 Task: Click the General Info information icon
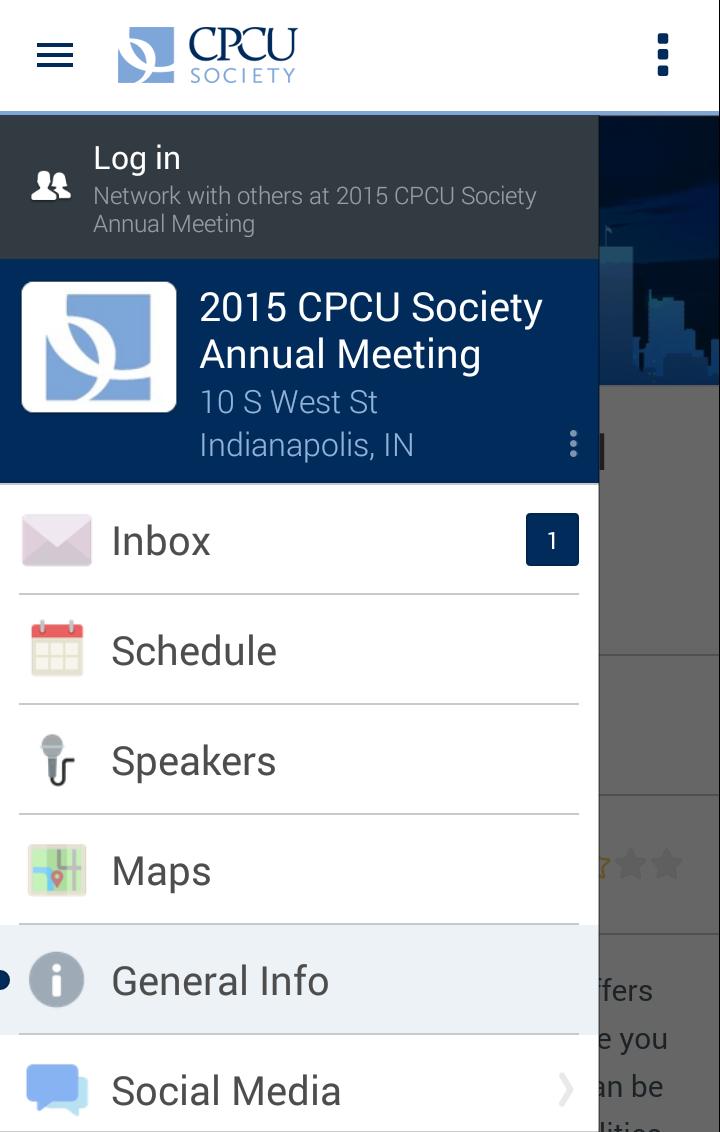point(57,979)
